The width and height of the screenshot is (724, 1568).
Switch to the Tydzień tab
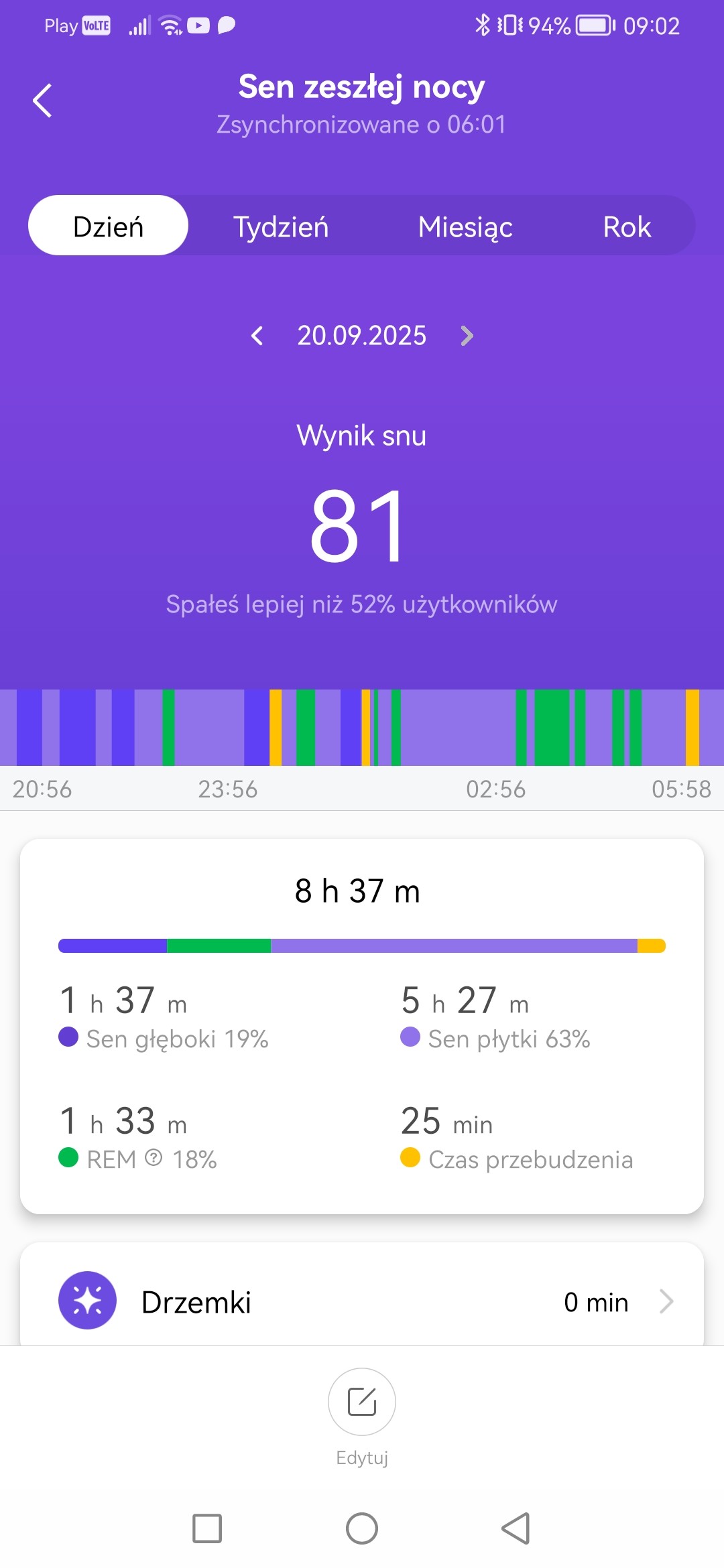(x=281, y=226)
